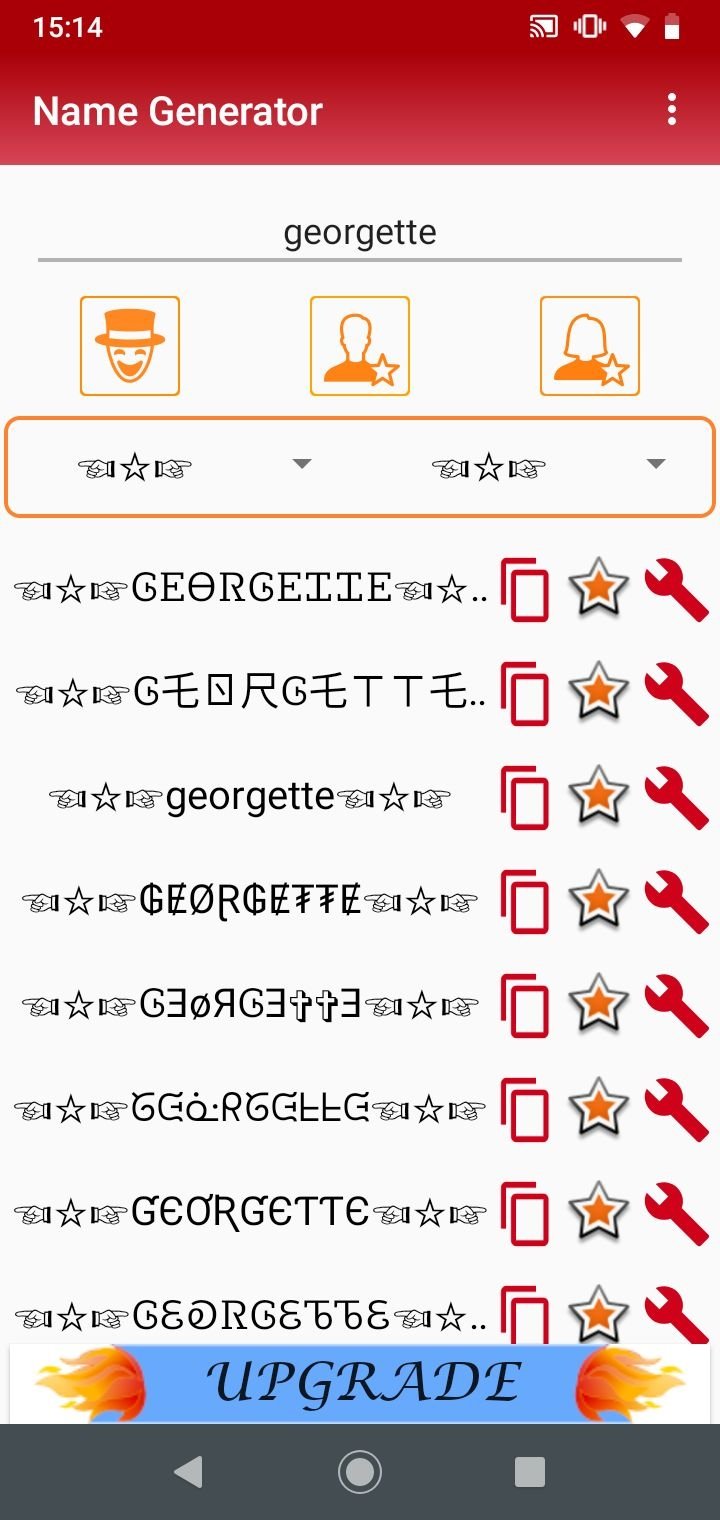Screen dimensions: 720x1520
Task: Favorite the plain lowercase georgette name
Action: click(x=598, y=796)
